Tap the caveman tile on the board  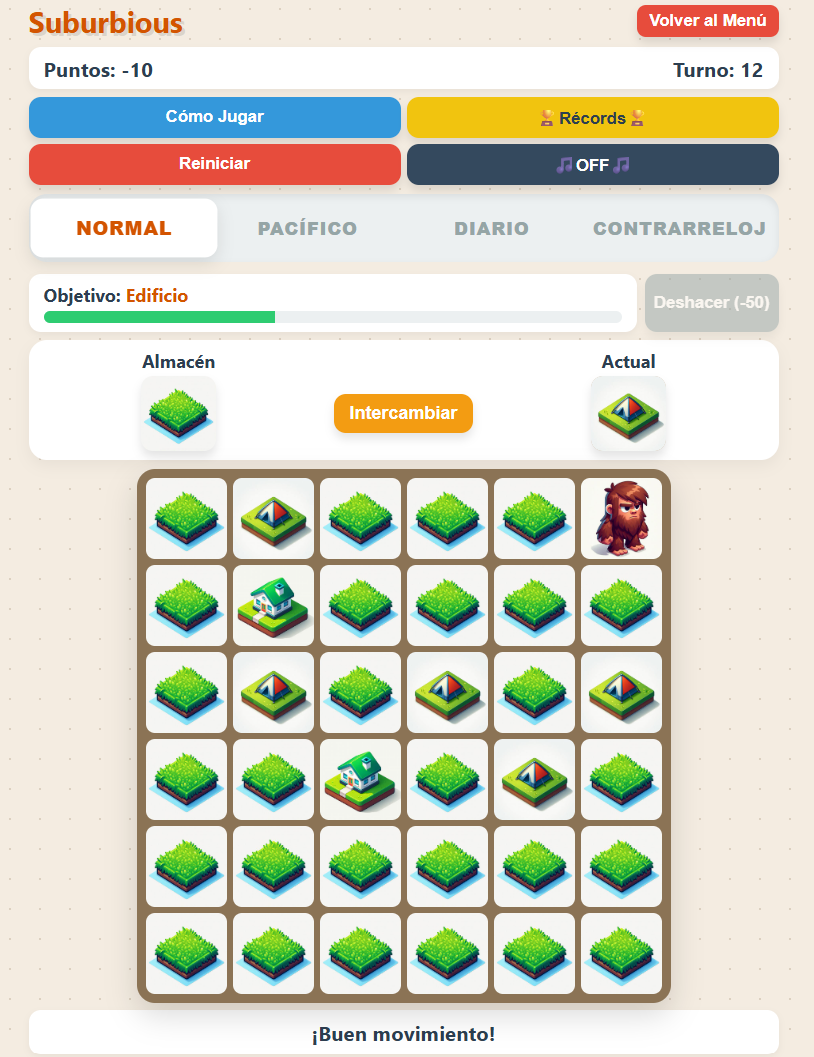pos(621,518)
